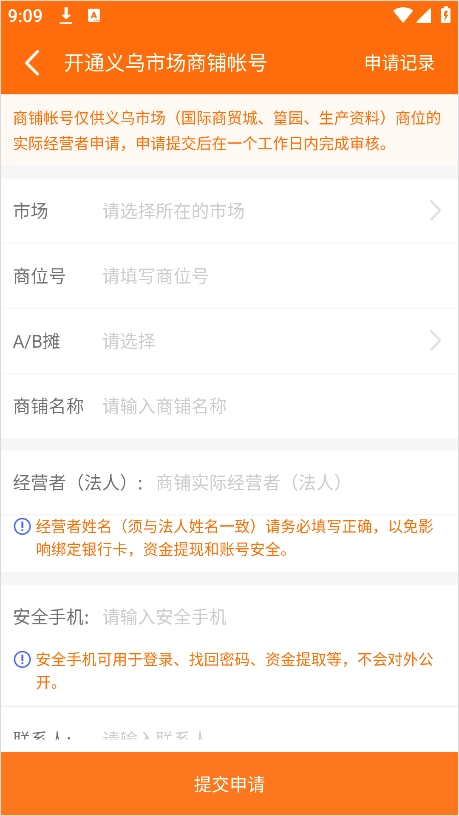Open the 市场 market selector
This screenshot has height=816, width=459.
pos(230,211)
